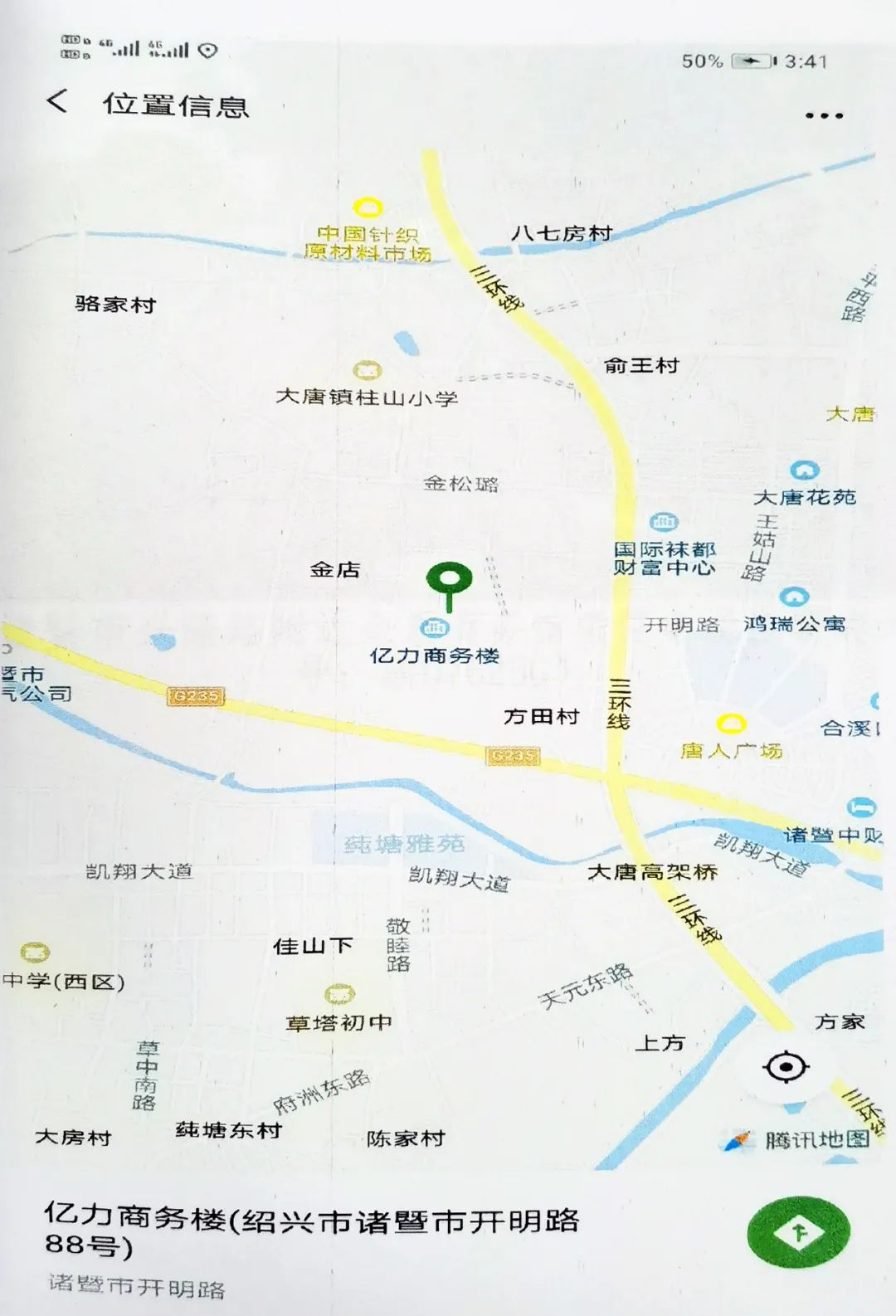Recenter map on my current location

(786, 1067)
